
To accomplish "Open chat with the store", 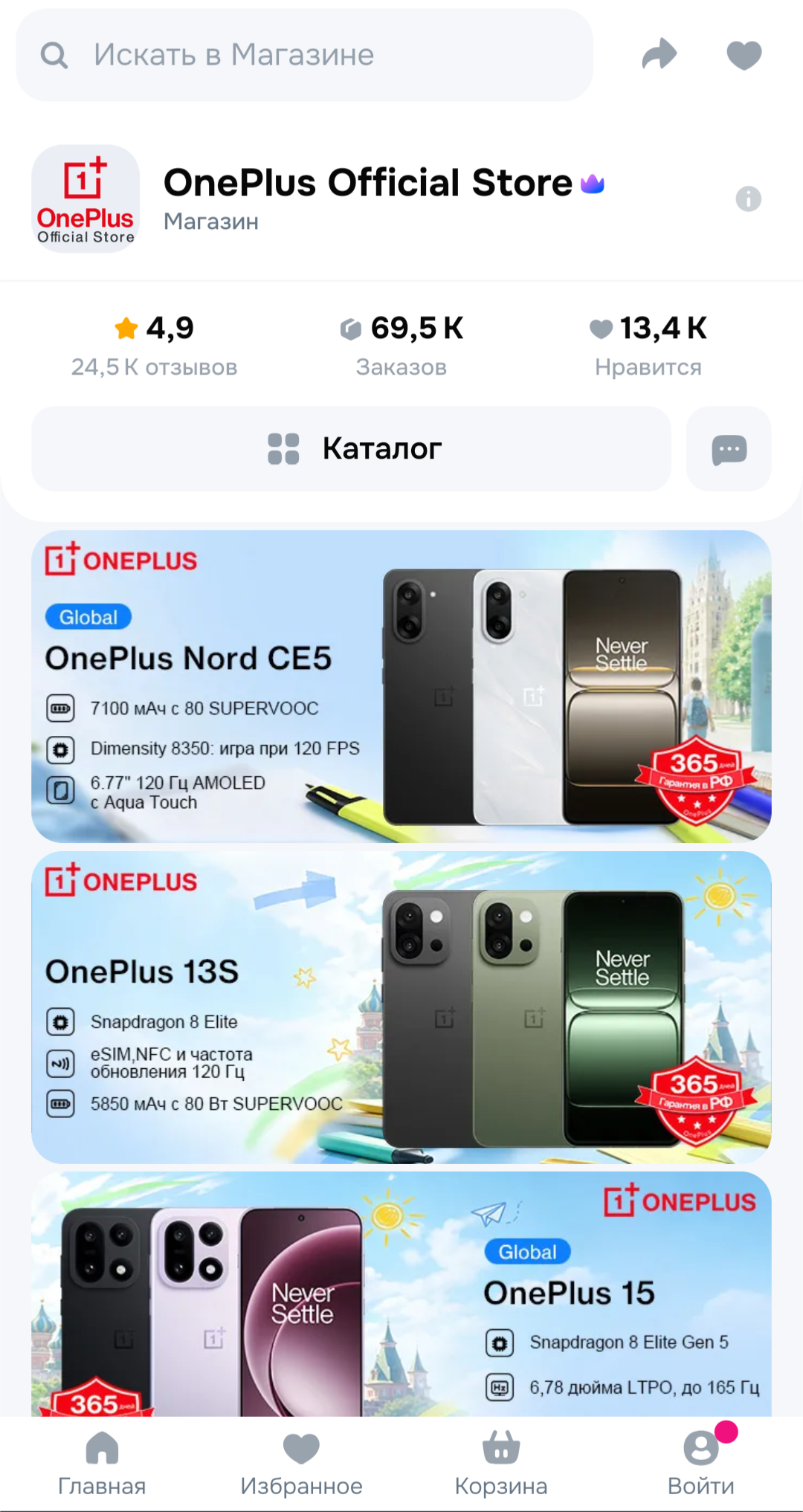I will tap(729, 448).
